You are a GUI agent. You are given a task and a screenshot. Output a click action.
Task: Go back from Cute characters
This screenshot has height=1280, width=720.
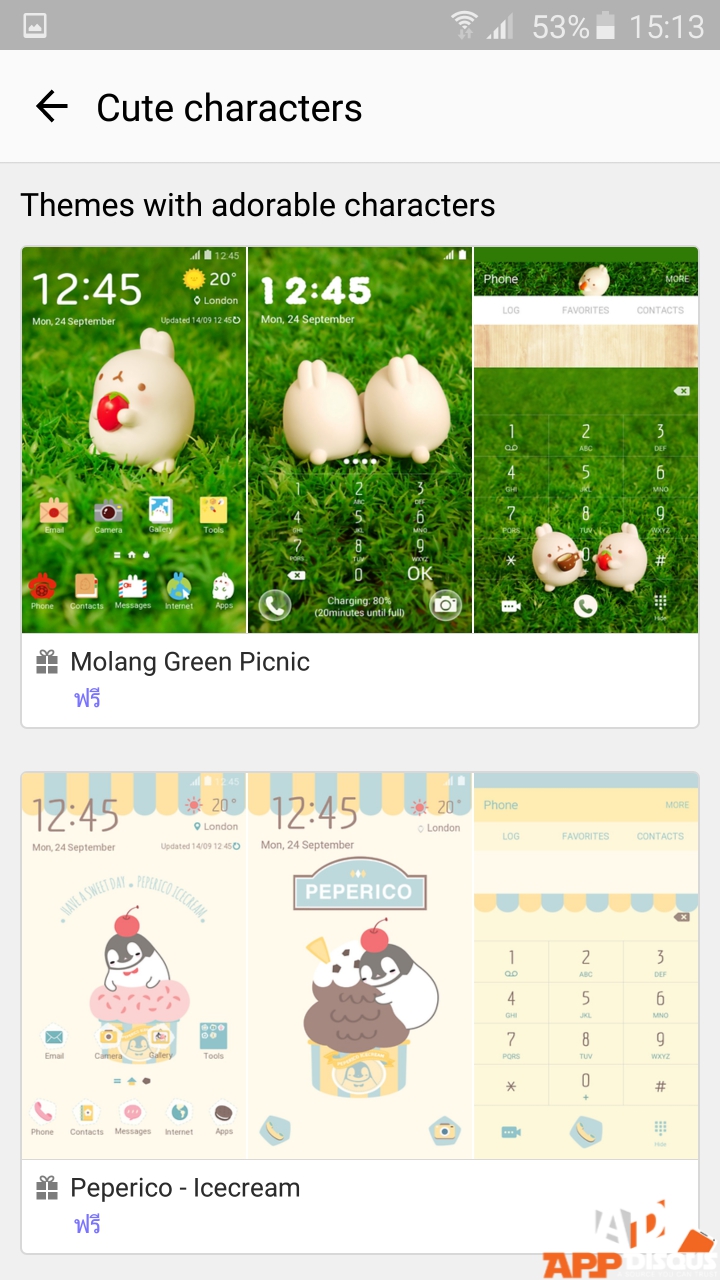[51, 107]
